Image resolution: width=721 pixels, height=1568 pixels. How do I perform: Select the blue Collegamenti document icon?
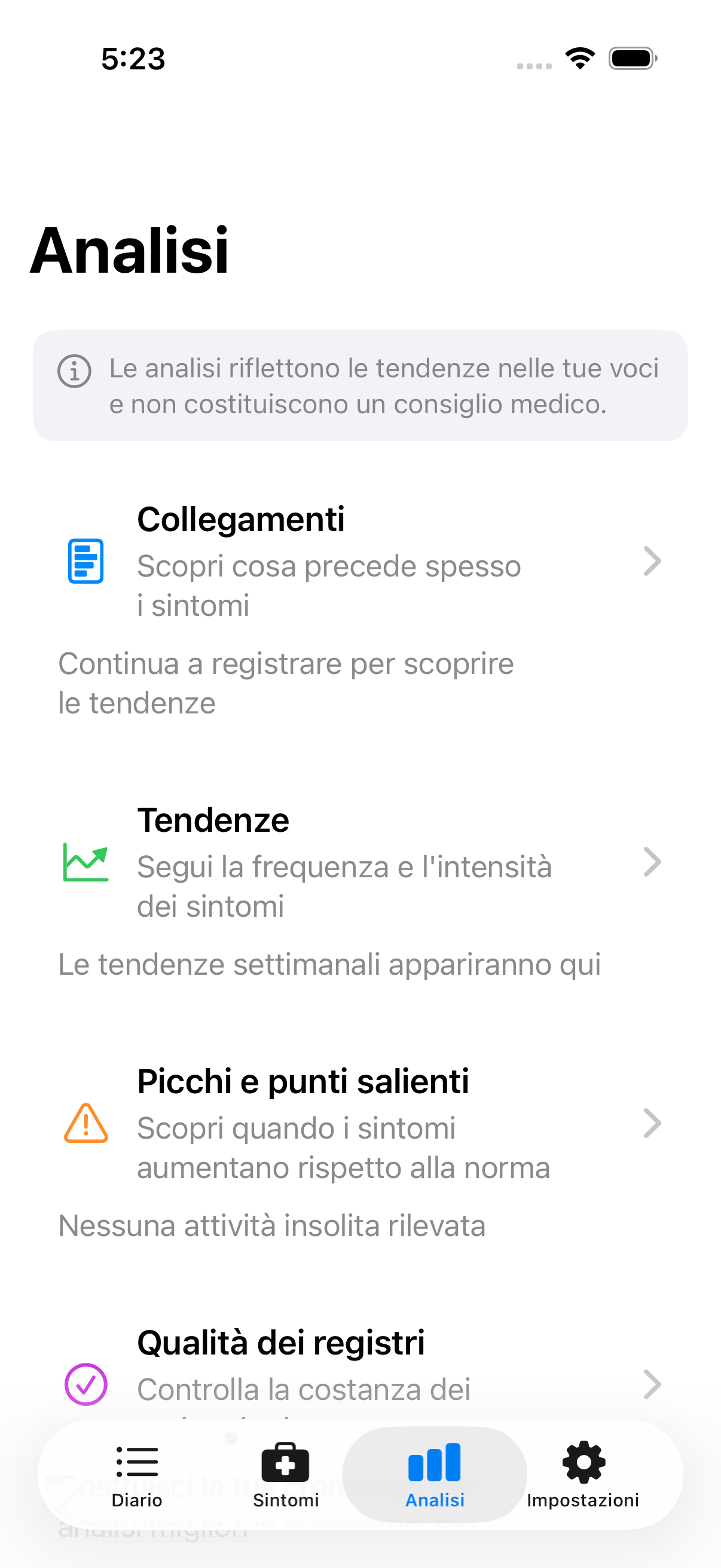coord(85,561)
